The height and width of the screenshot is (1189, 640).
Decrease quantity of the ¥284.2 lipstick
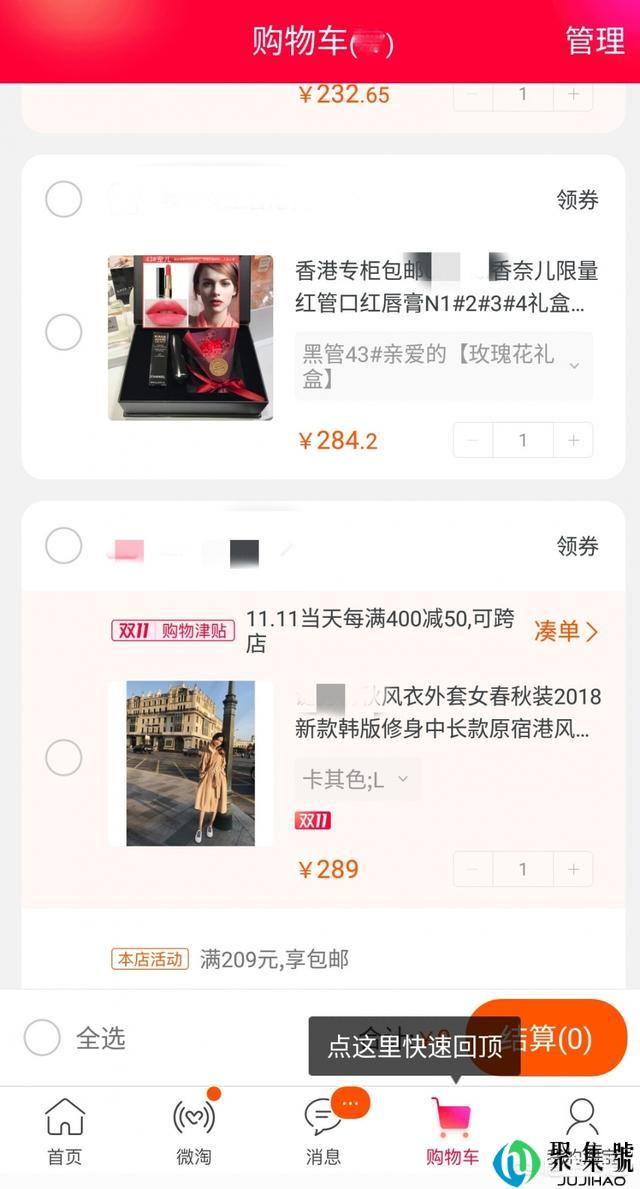[x=472, y=440]
